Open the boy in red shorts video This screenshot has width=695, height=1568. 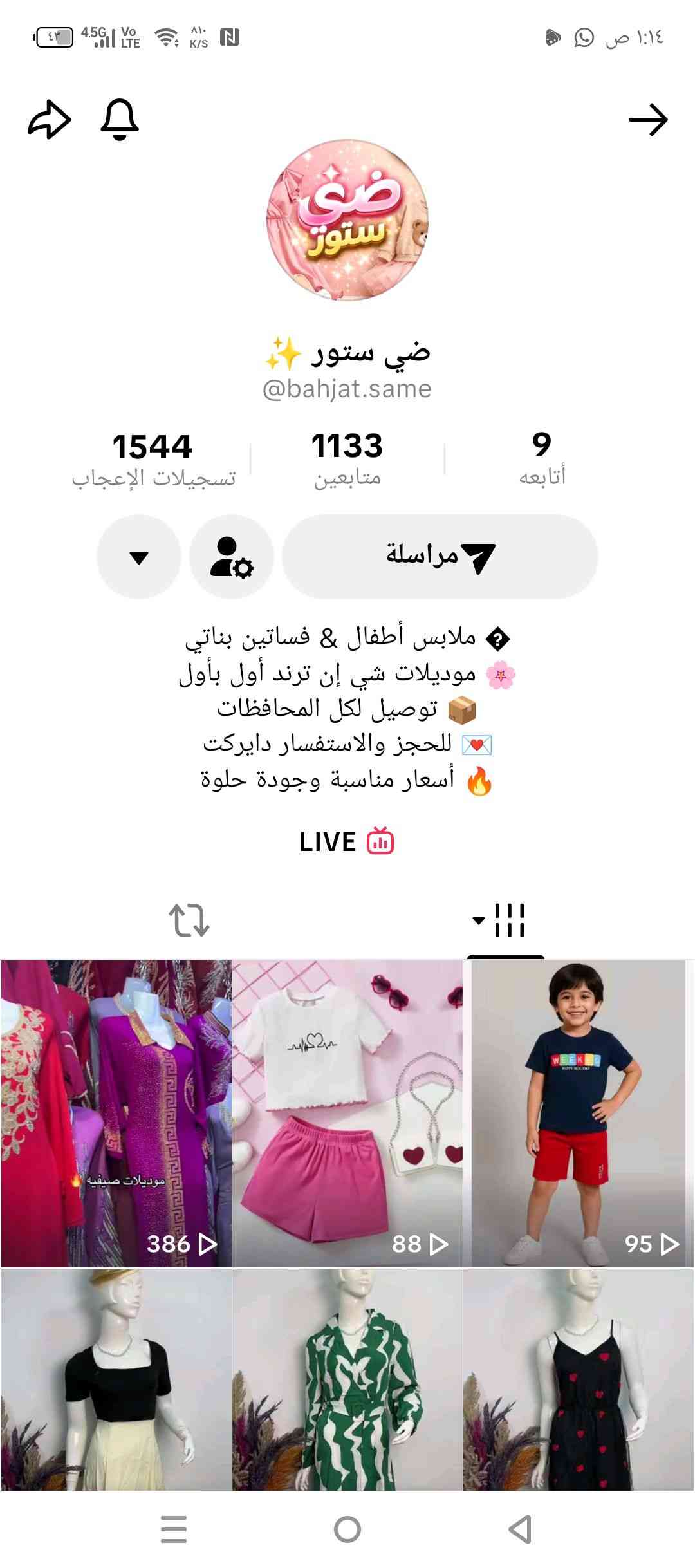pos(579,1113)
